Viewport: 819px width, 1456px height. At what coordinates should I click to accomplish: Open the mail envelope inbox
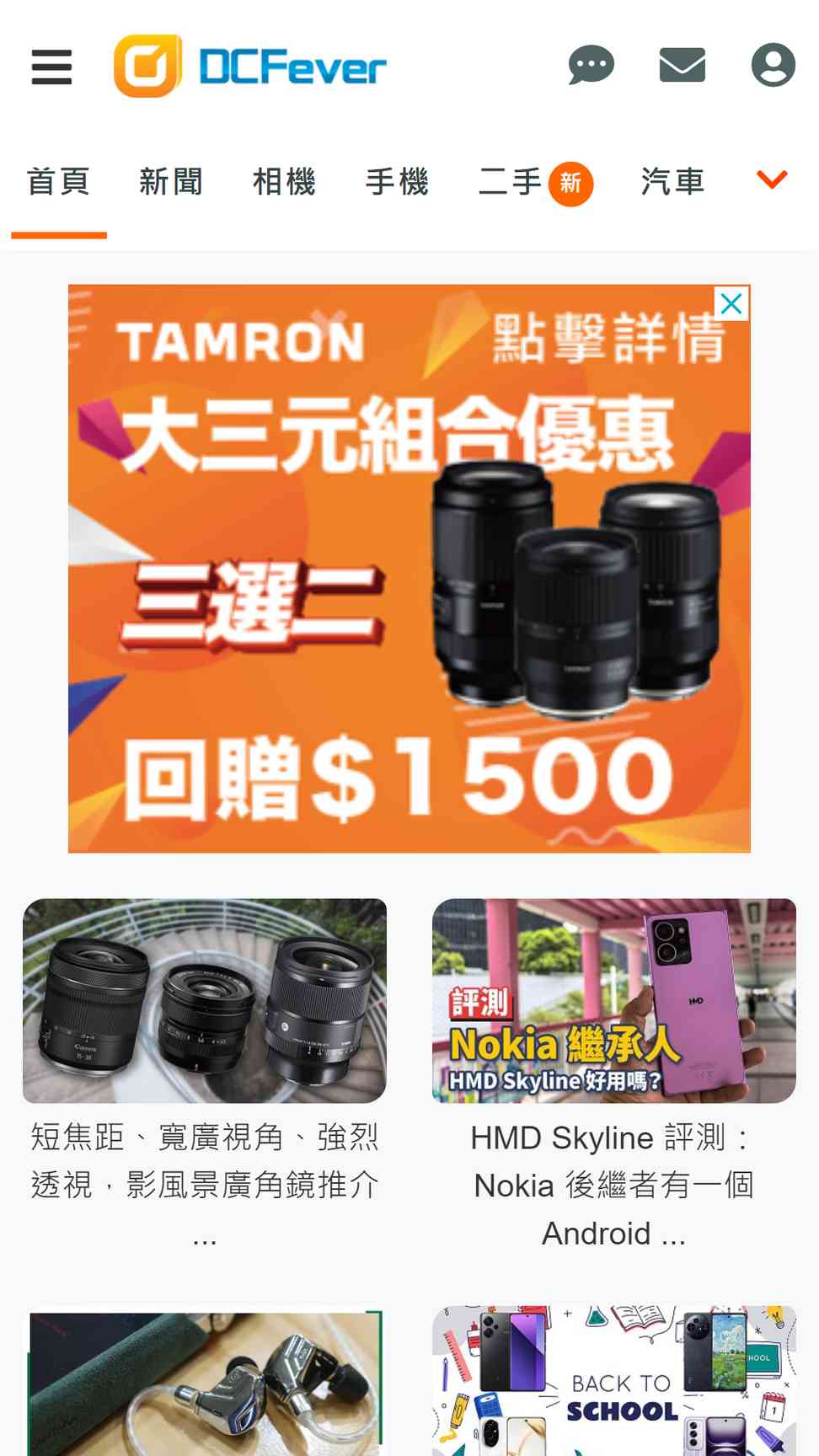click(682, 65)
